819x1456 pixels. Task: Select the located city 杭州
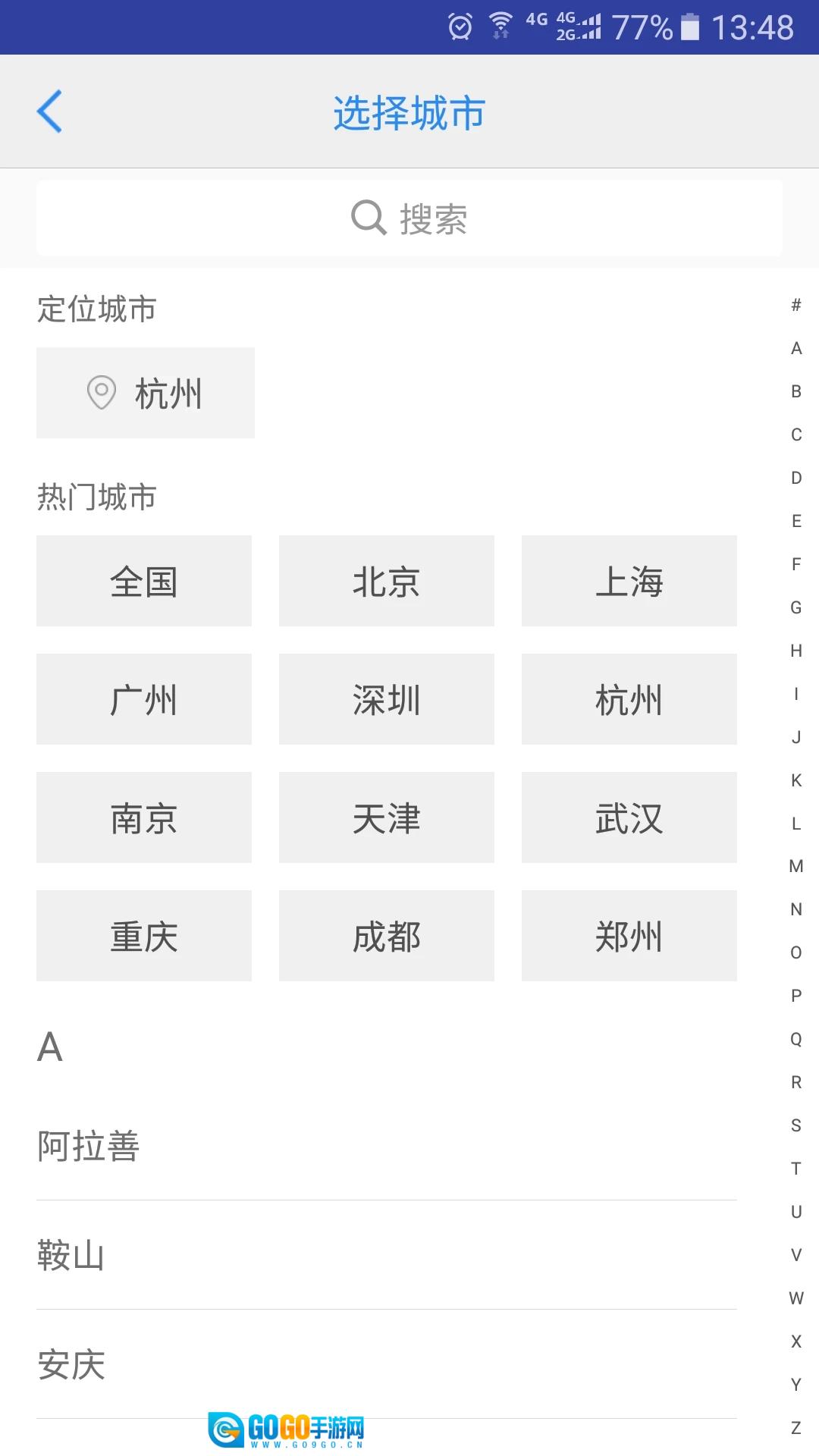click(x=146, y=392)
